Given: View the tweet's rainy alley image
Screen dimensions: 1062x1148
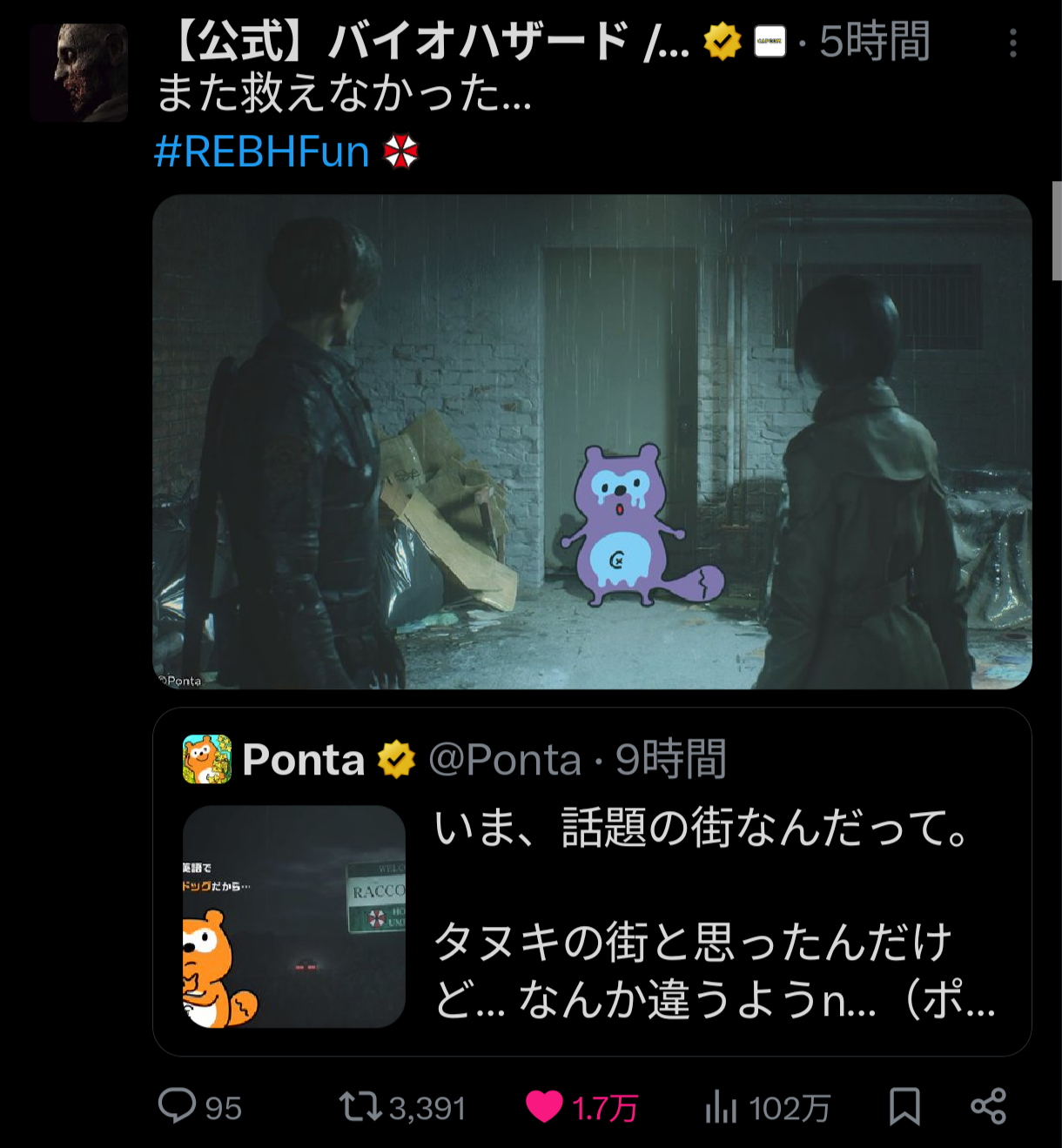Looking at the screenshot, I should pos(592,441).
